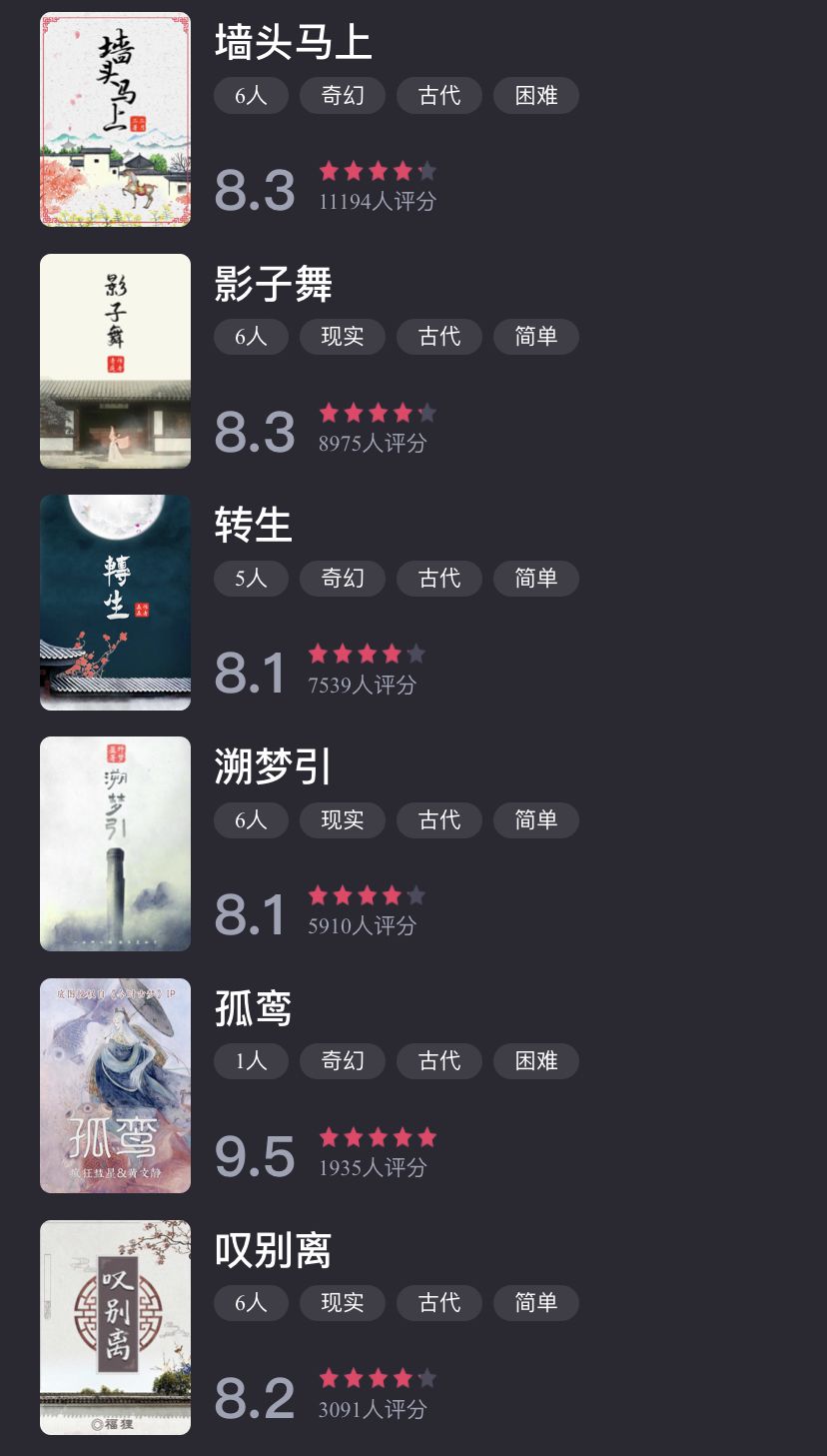Select the 奇幻 tag under 墙头马上
827x1456 pixels.
click(342, 95)
